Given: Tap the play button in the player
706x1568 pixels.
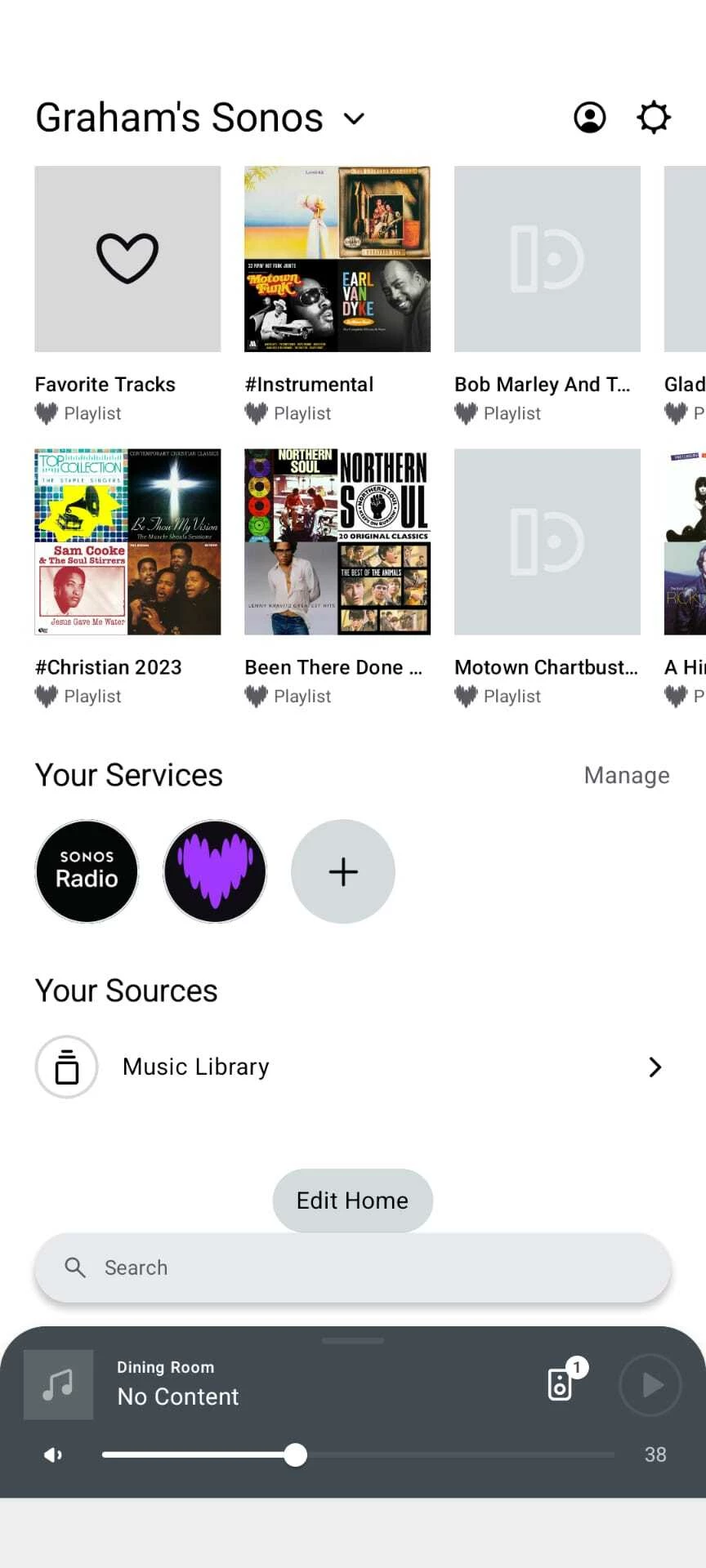Looking at the screenshot, I should [x=650, y=1384].
